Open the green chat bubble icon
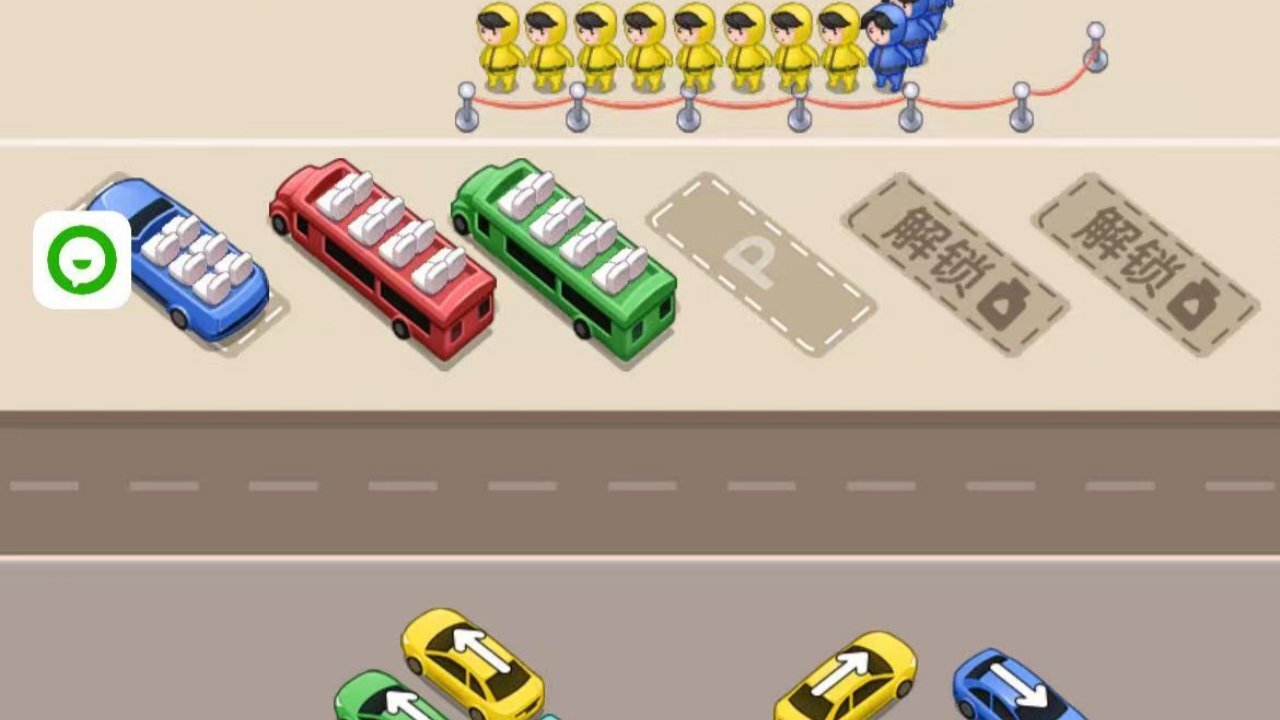 (82, 260)
